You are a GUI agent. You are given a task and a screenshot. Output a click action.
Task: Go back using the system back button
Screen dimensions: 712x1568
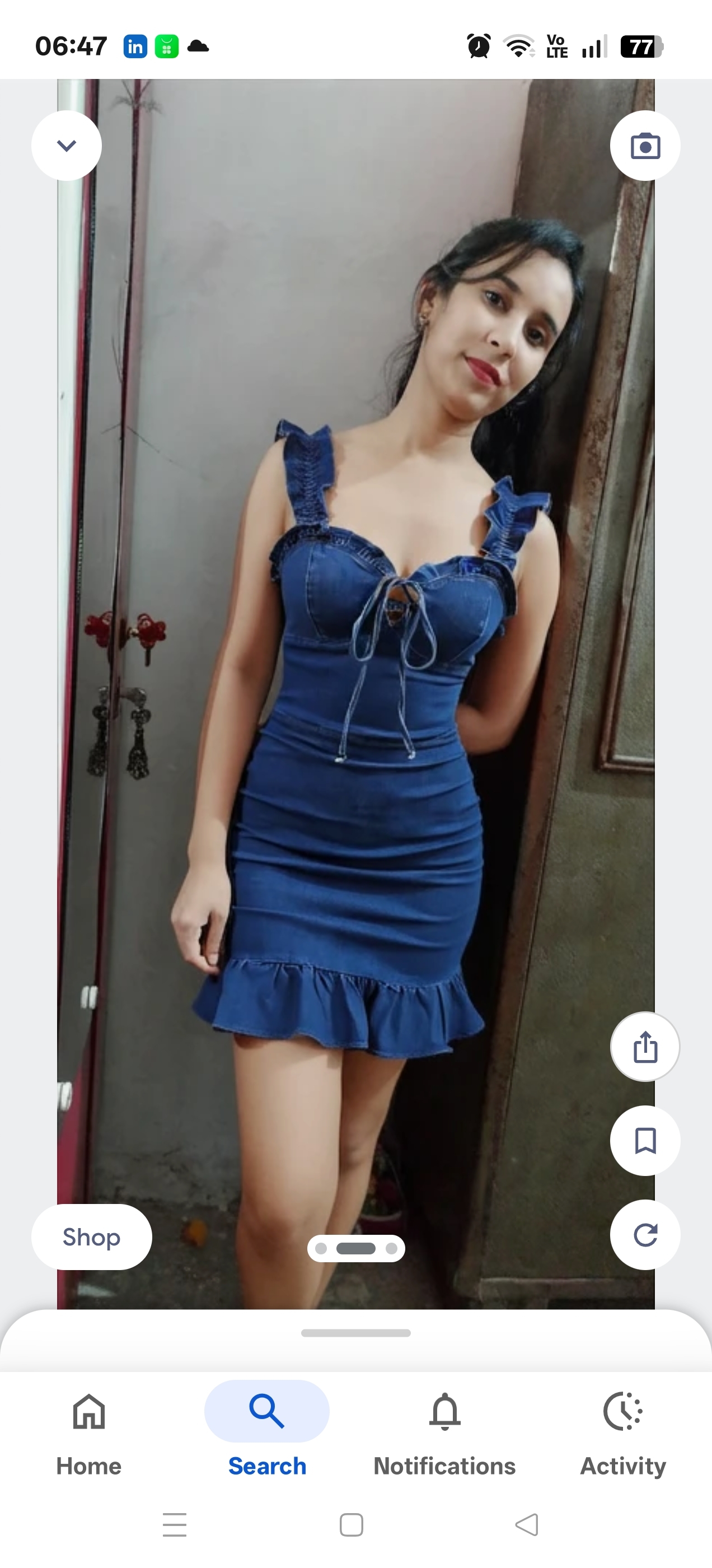(x=527, y=1525)
